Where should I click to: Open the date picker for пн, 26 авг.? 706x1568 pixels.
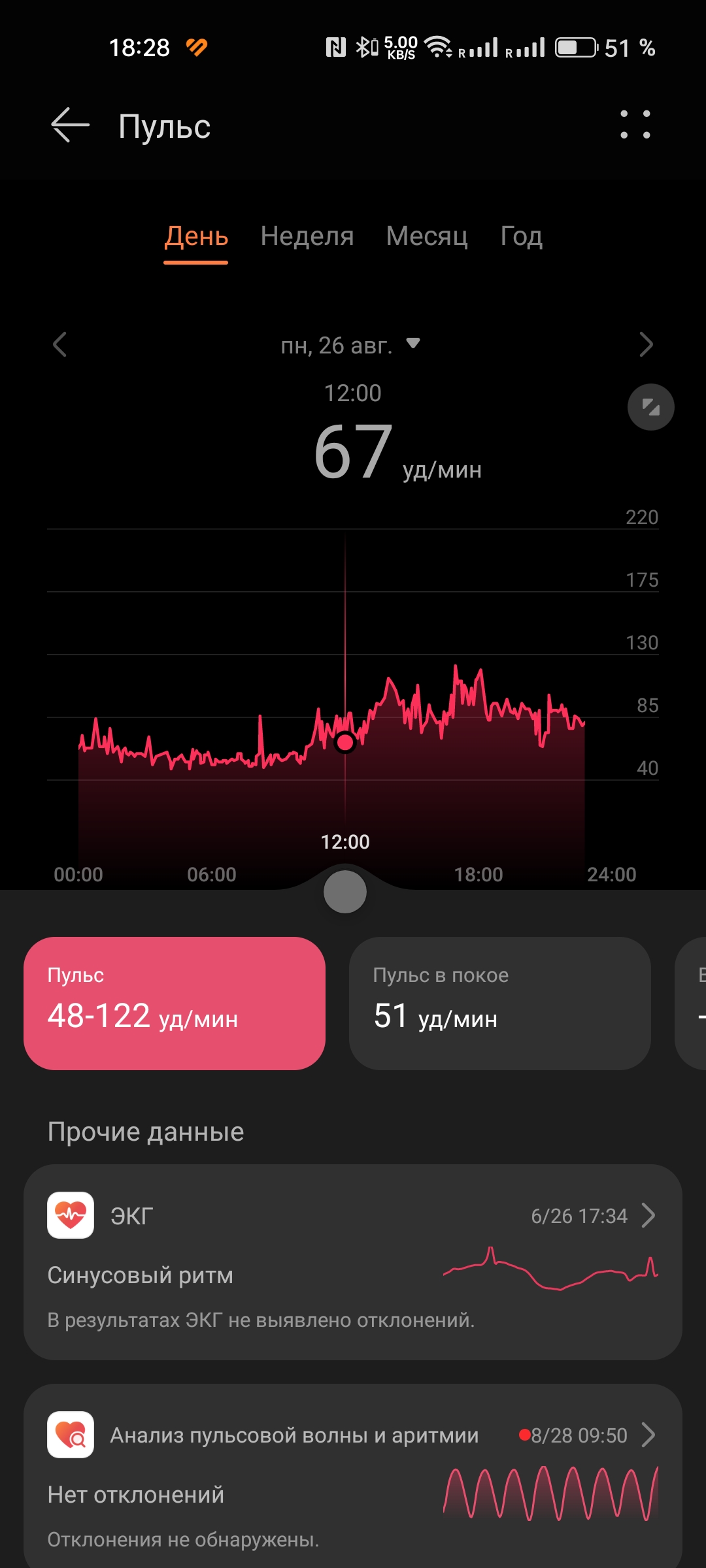350,345
